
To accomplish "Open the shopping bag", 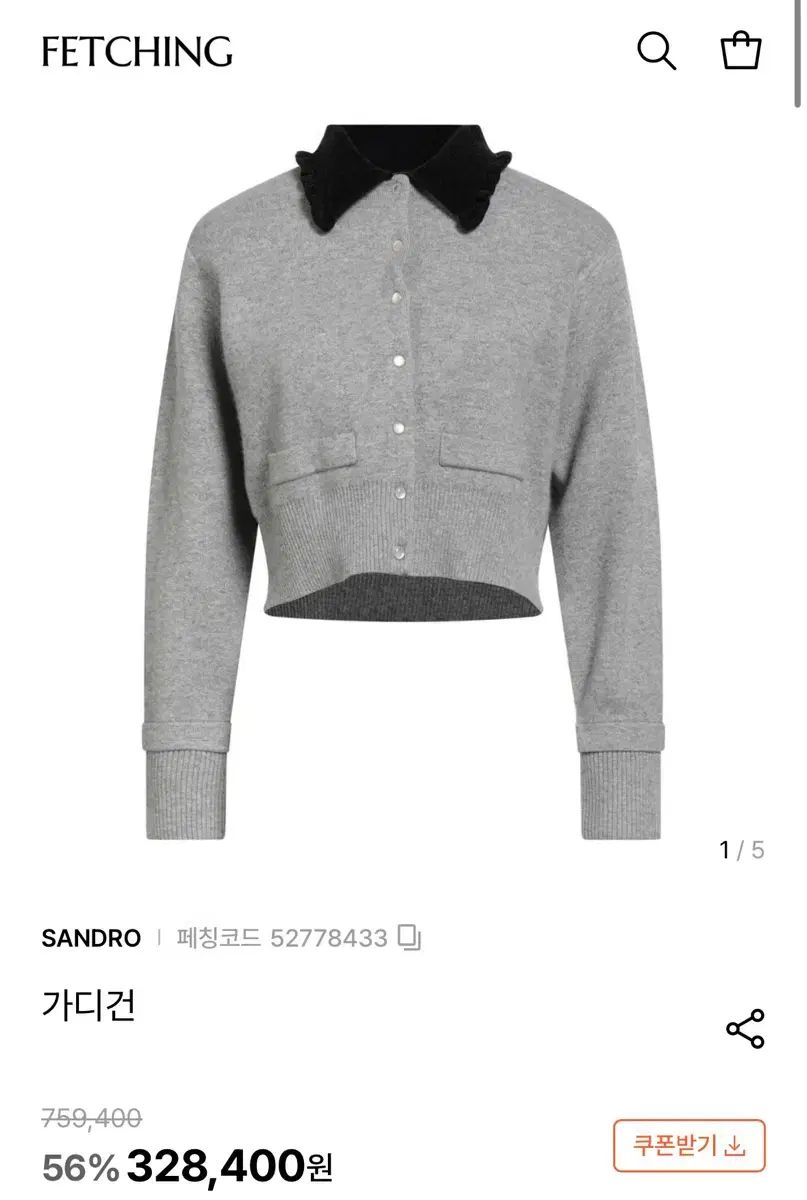I will click(741, 51).
